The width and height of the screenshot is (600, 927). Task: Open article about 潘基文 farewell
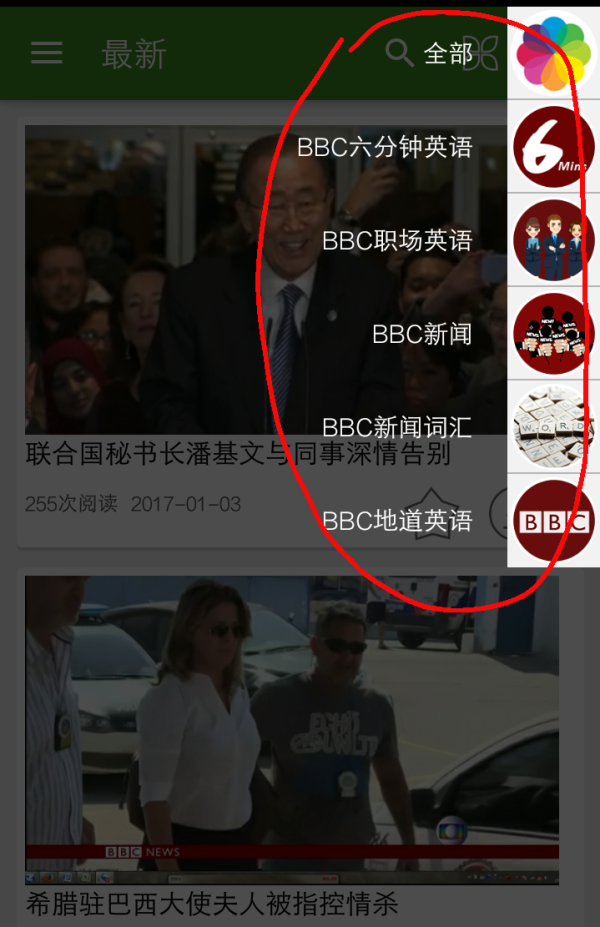237,455
